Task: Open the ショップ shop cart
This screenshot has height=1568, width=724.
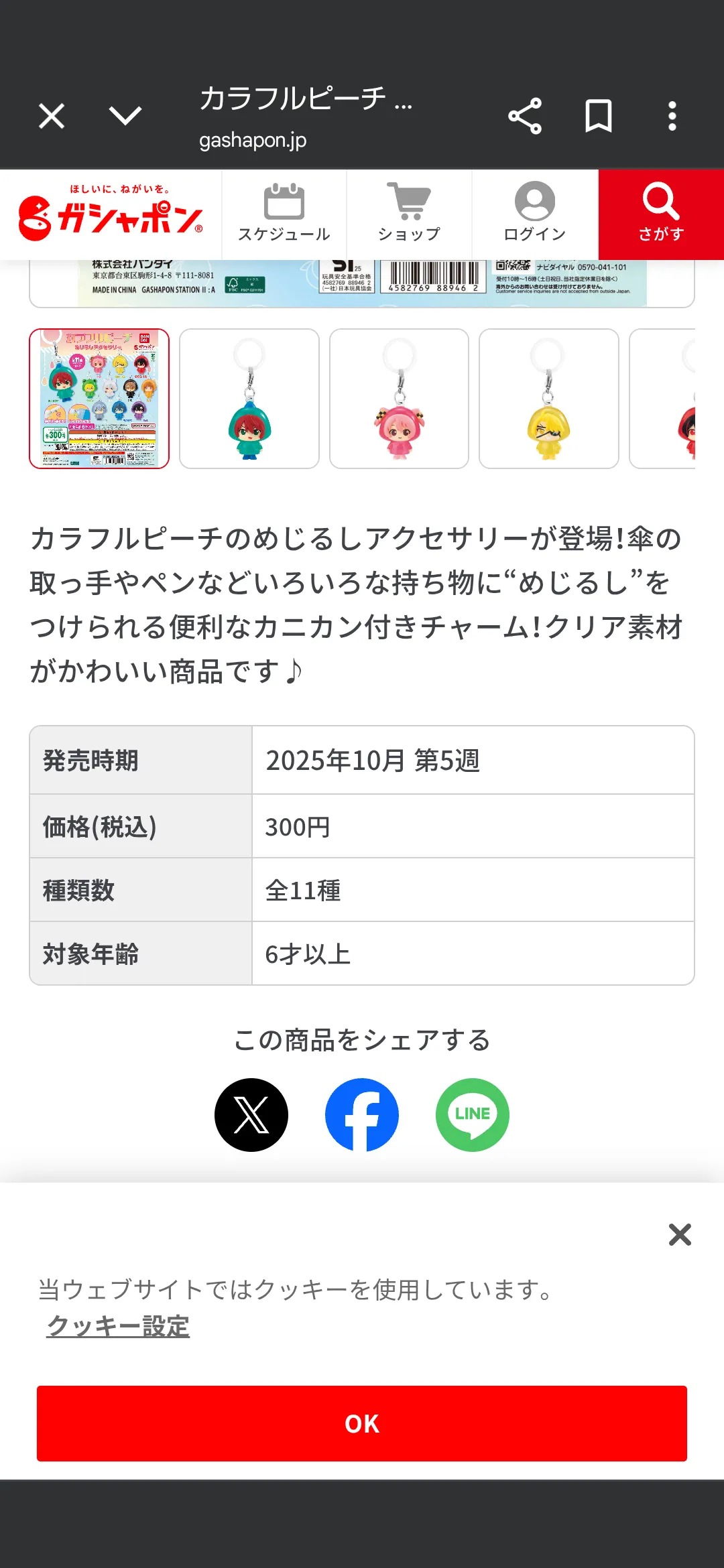Action: (409, 214)
